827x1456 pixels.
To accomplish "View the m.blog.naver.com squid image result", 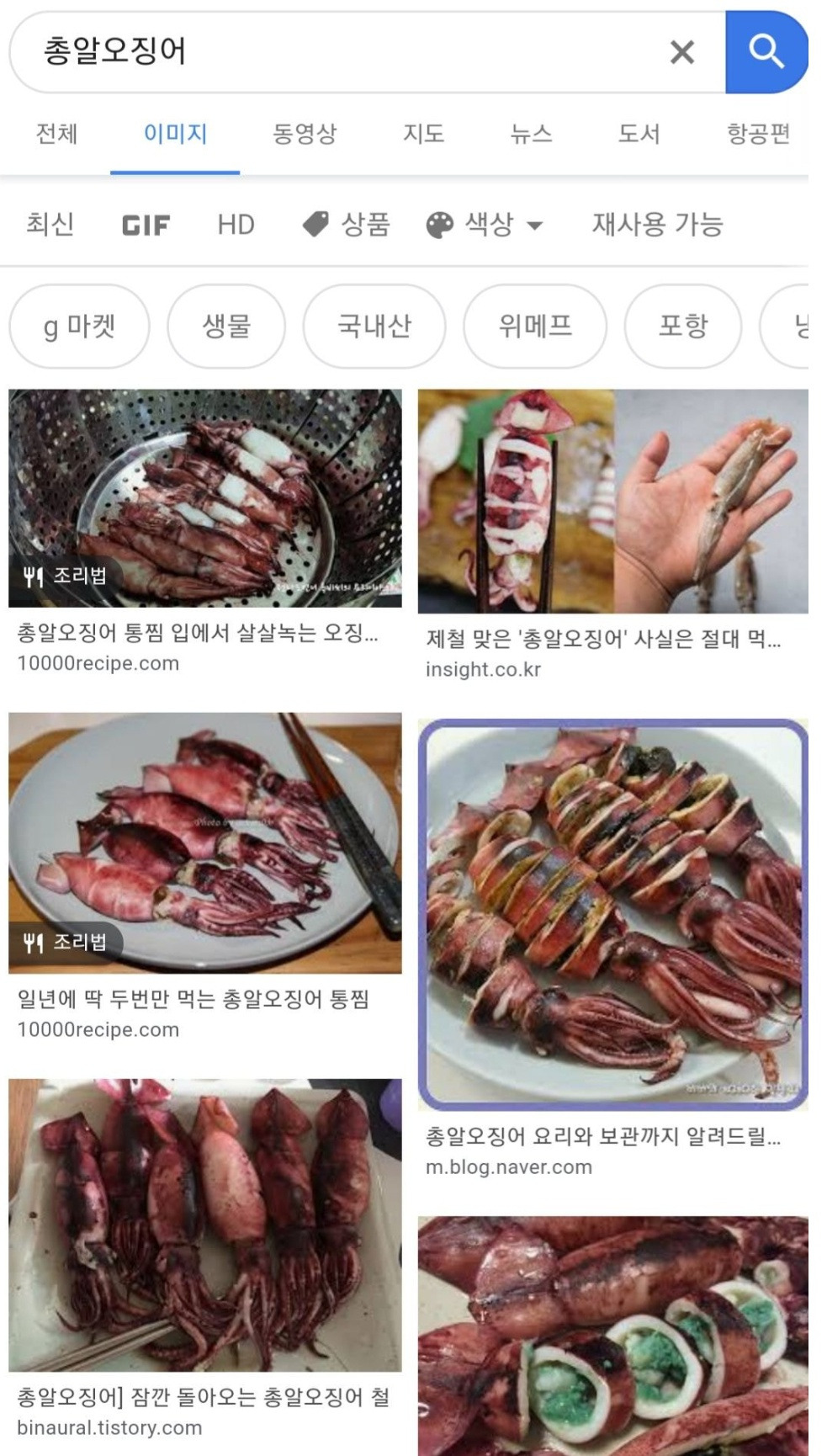I will click(x=612, y=914).
